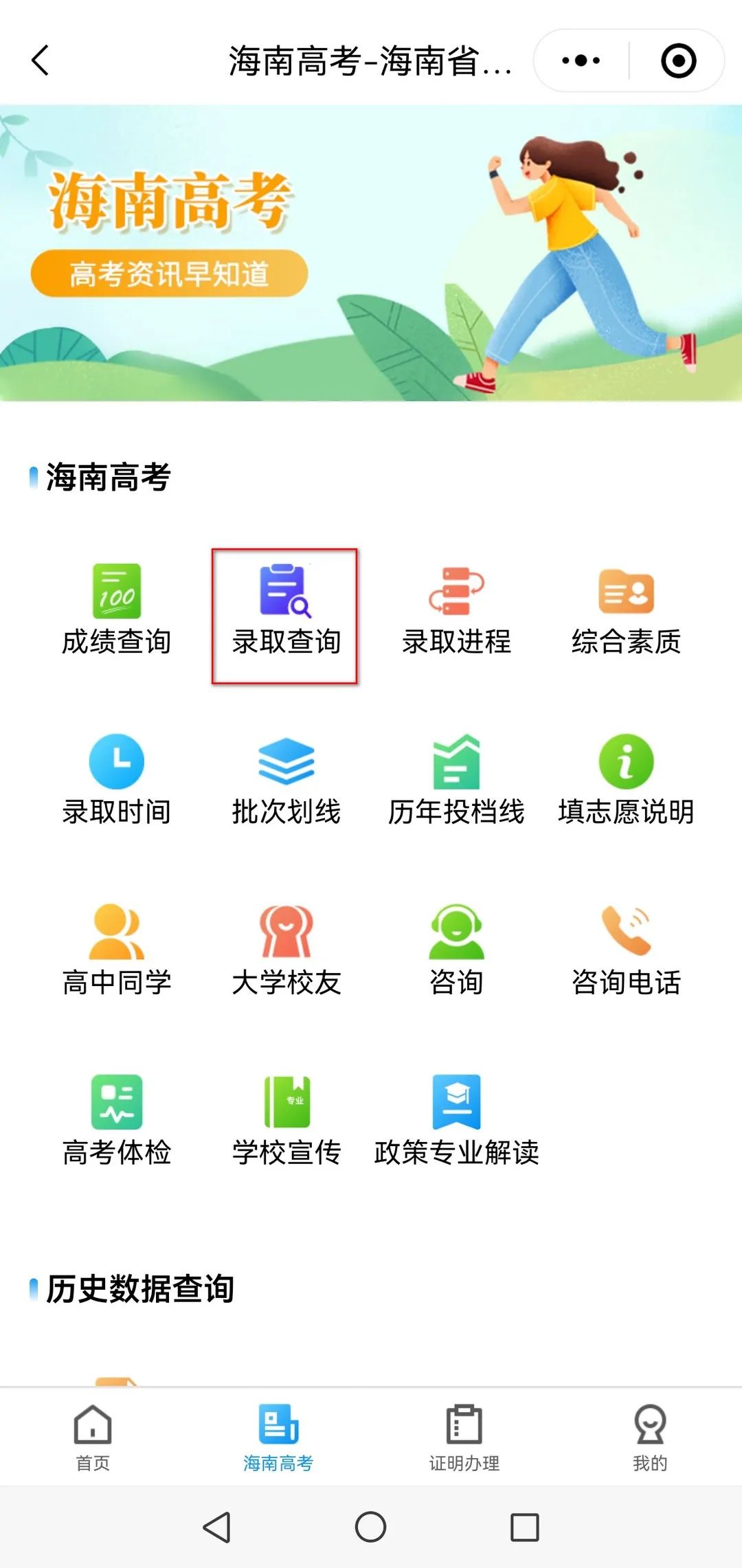Image resolution: width=742 pixels, height=1568 pixels.
Task: Go back using the top-left arrow
Action: point(41,60)
